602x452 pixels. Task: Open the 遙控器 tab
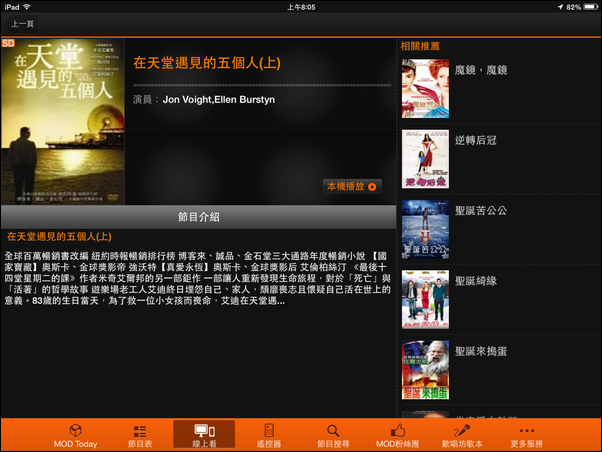(268, 434)
